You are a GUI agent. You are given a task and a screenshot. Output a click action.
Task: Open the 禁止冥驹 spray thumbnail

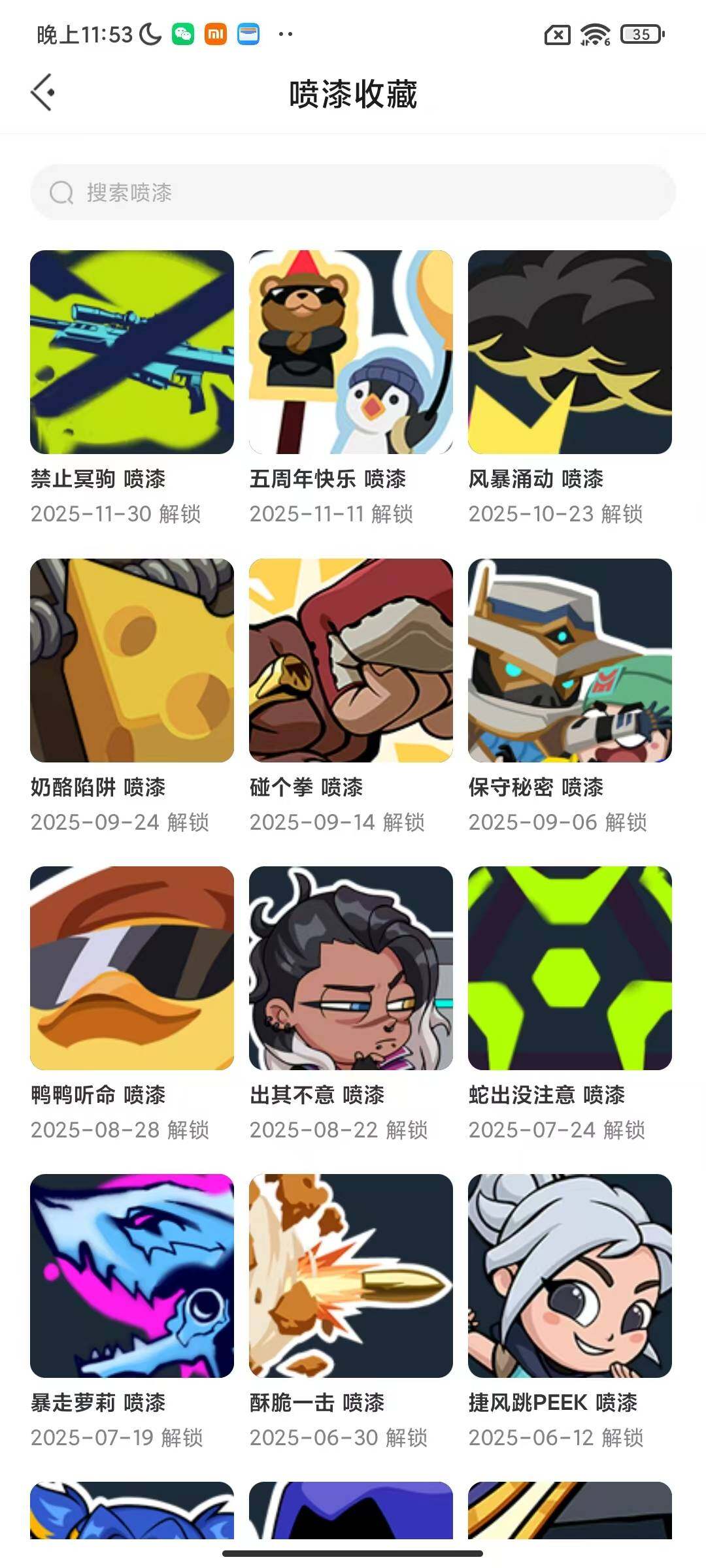132,351
